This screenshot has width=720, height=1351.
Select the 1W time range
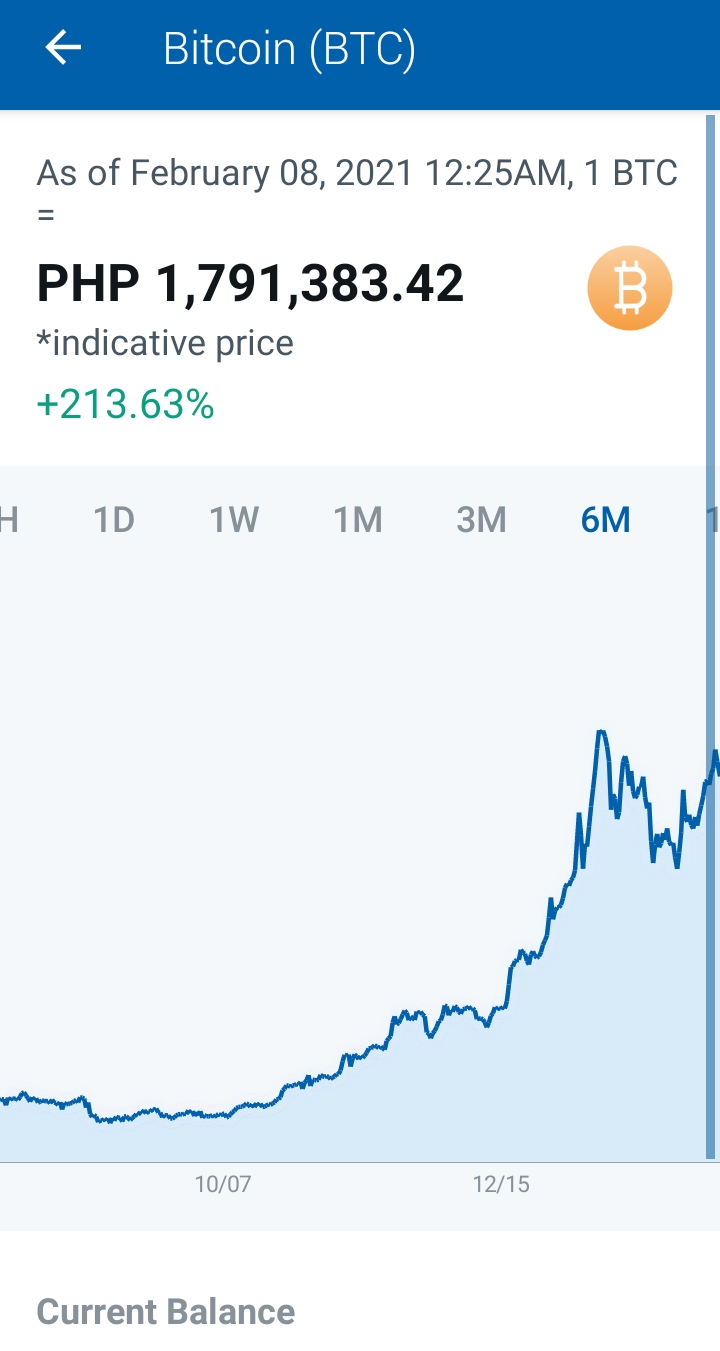pyautogui.click(x=234, y=520)
